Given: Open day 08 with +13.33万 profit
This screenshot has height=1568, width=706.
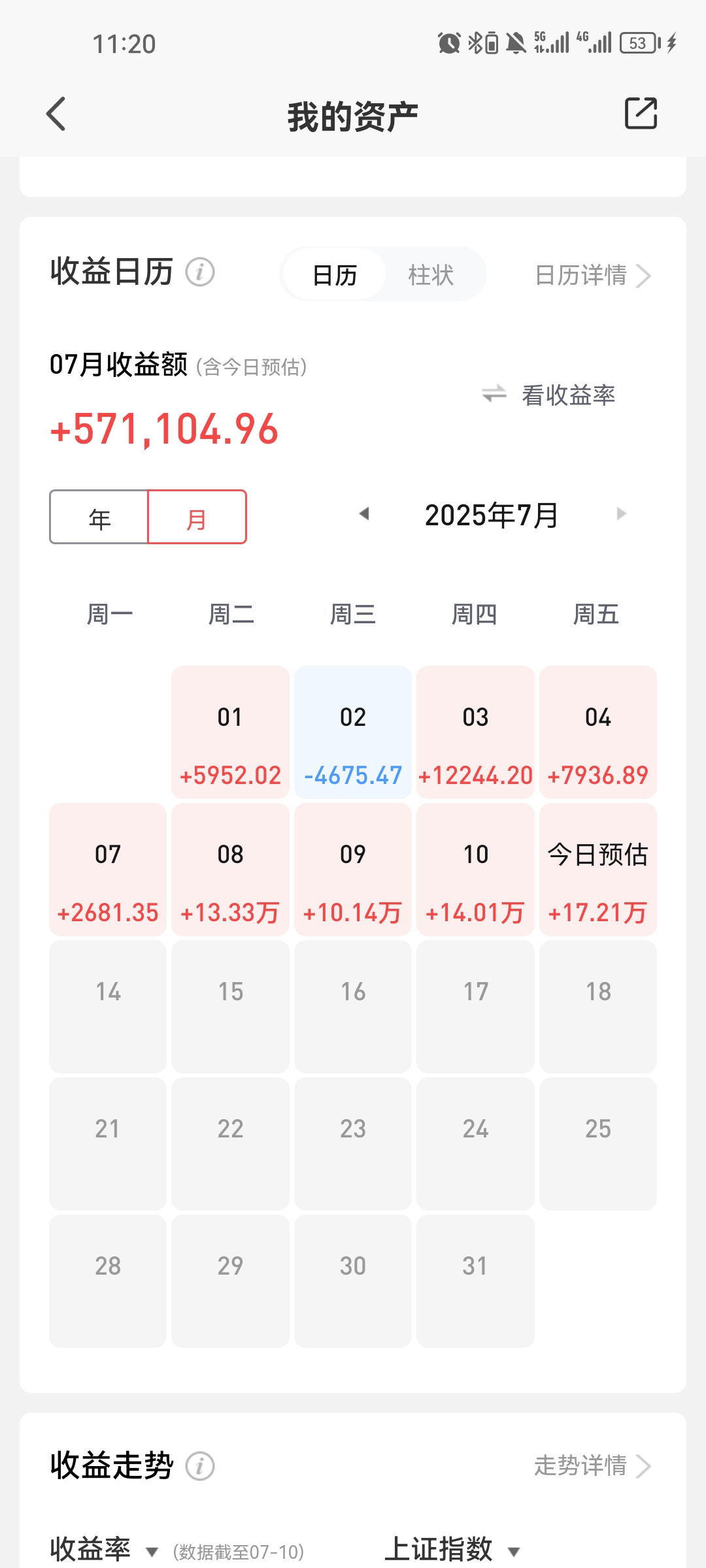Looking at the screenshot, I should click(230, 870).
